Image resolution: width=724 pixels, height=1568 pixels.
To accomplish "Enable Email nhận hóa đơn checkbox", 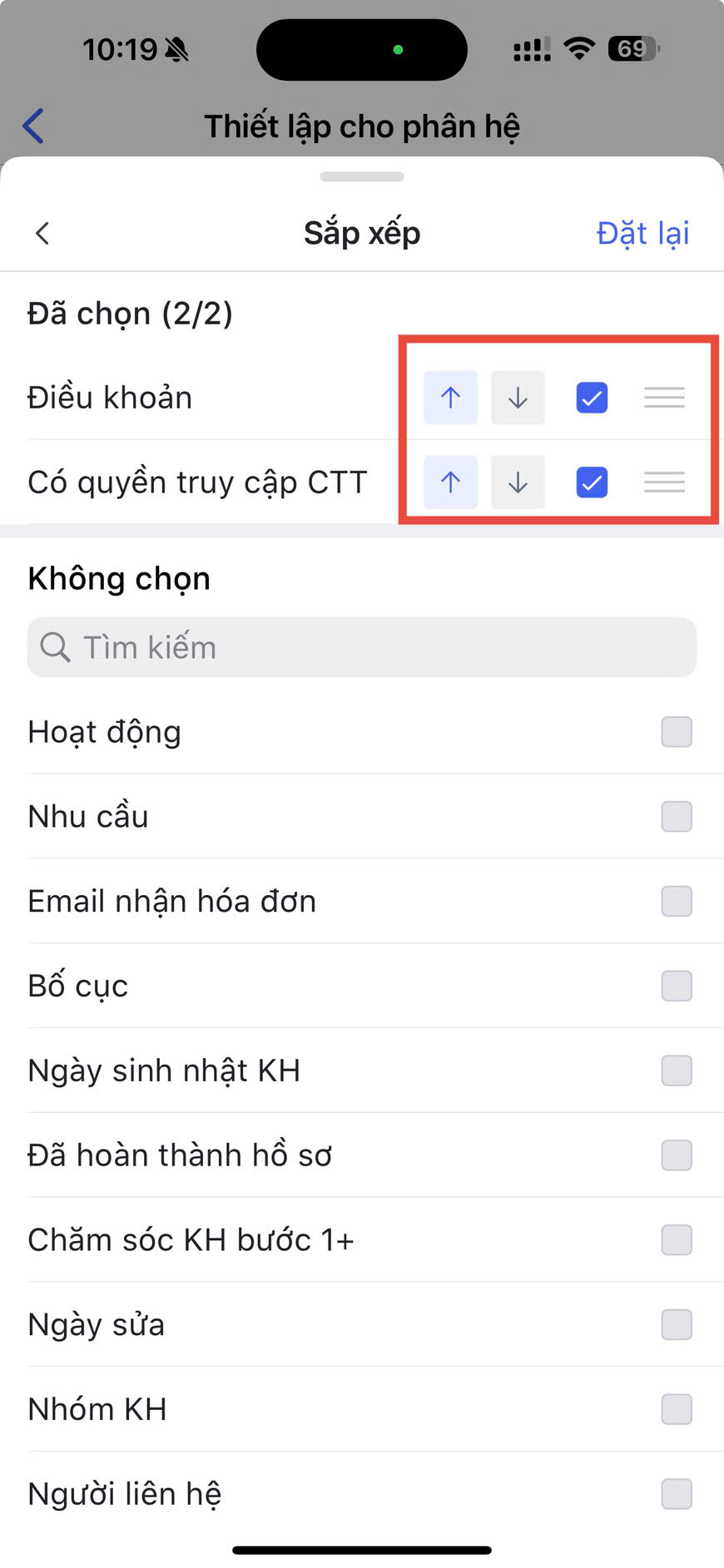I will tap(677, 901).
